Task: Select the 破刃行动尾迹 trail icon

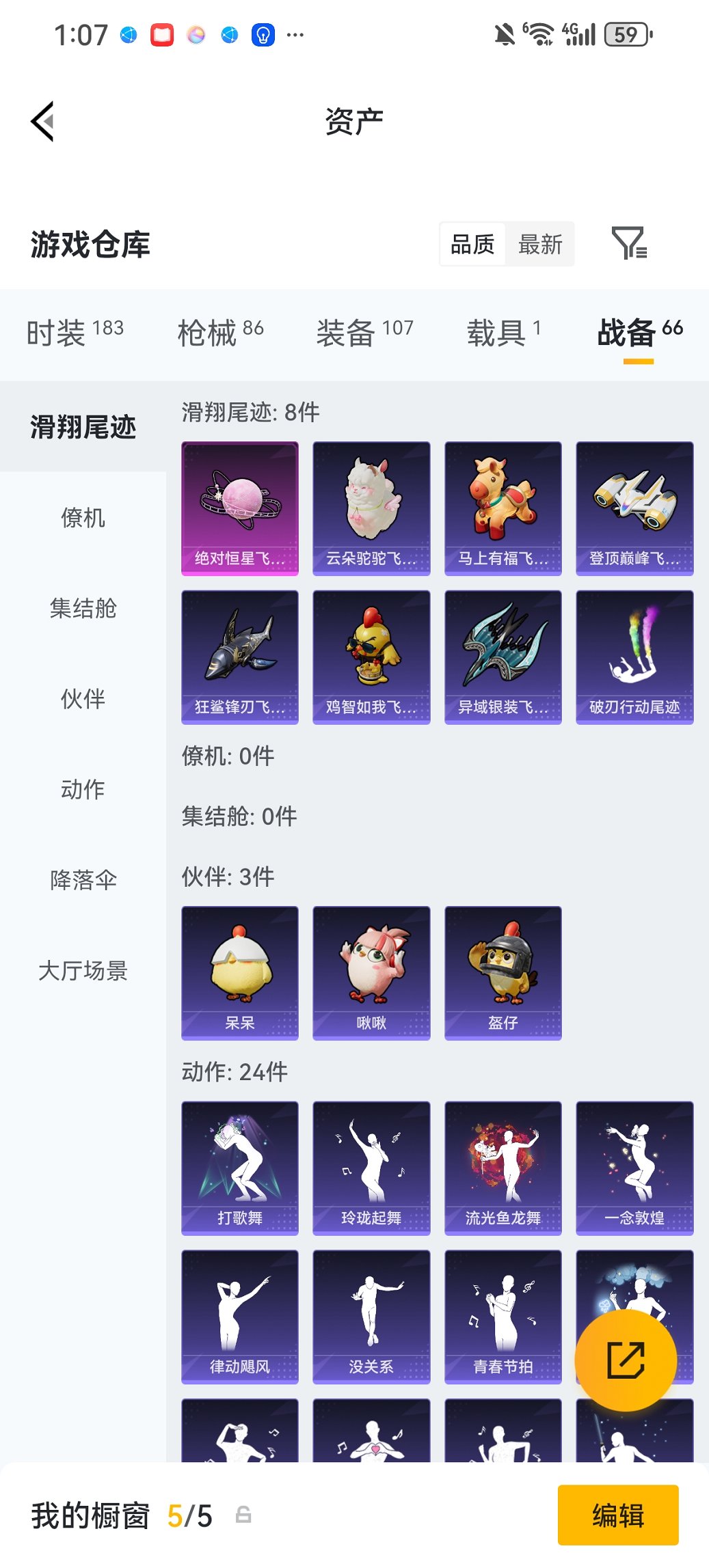Action: pyautogui.click(x=634, y=657)
